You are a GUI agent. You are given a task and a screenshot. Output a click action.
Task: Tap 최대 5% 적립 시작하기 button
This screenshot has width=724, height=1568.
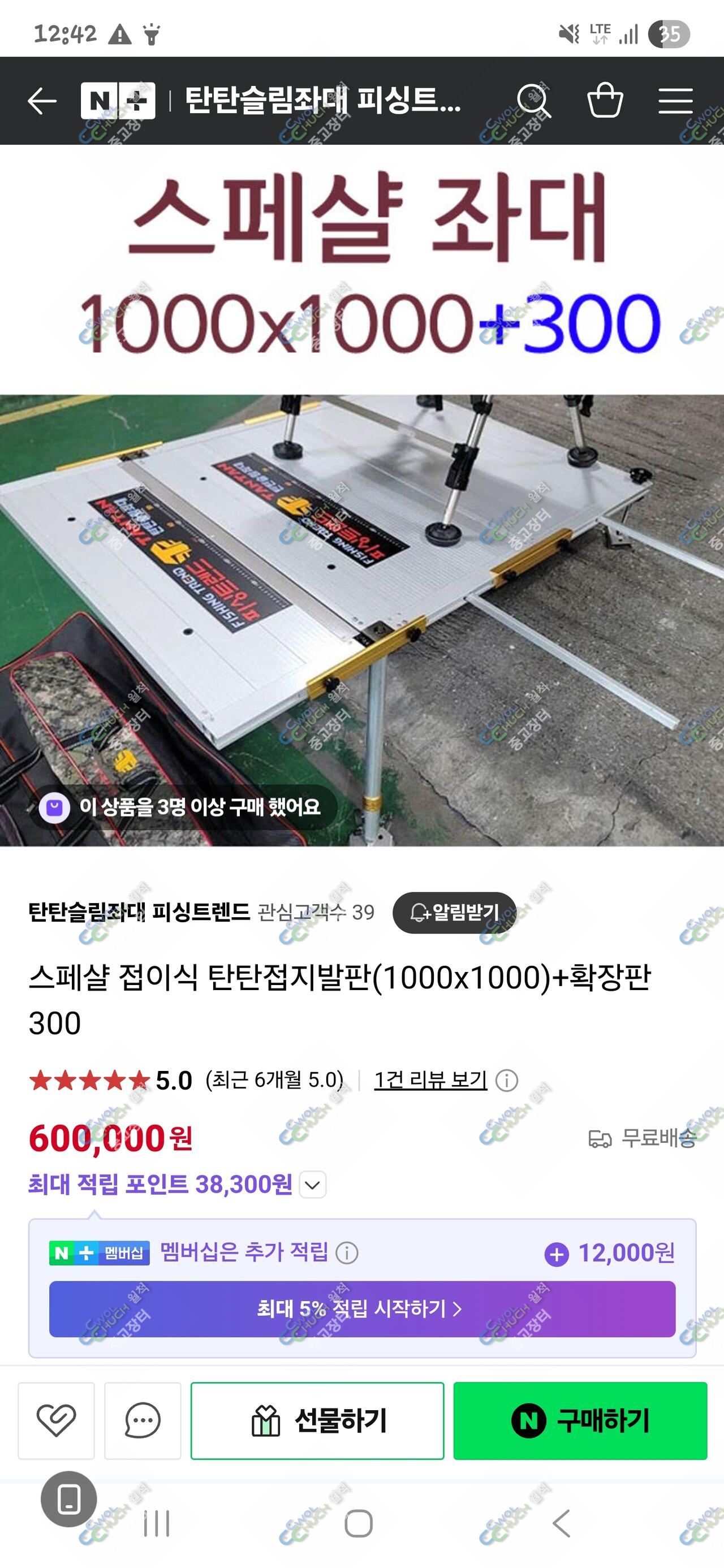361,1308
